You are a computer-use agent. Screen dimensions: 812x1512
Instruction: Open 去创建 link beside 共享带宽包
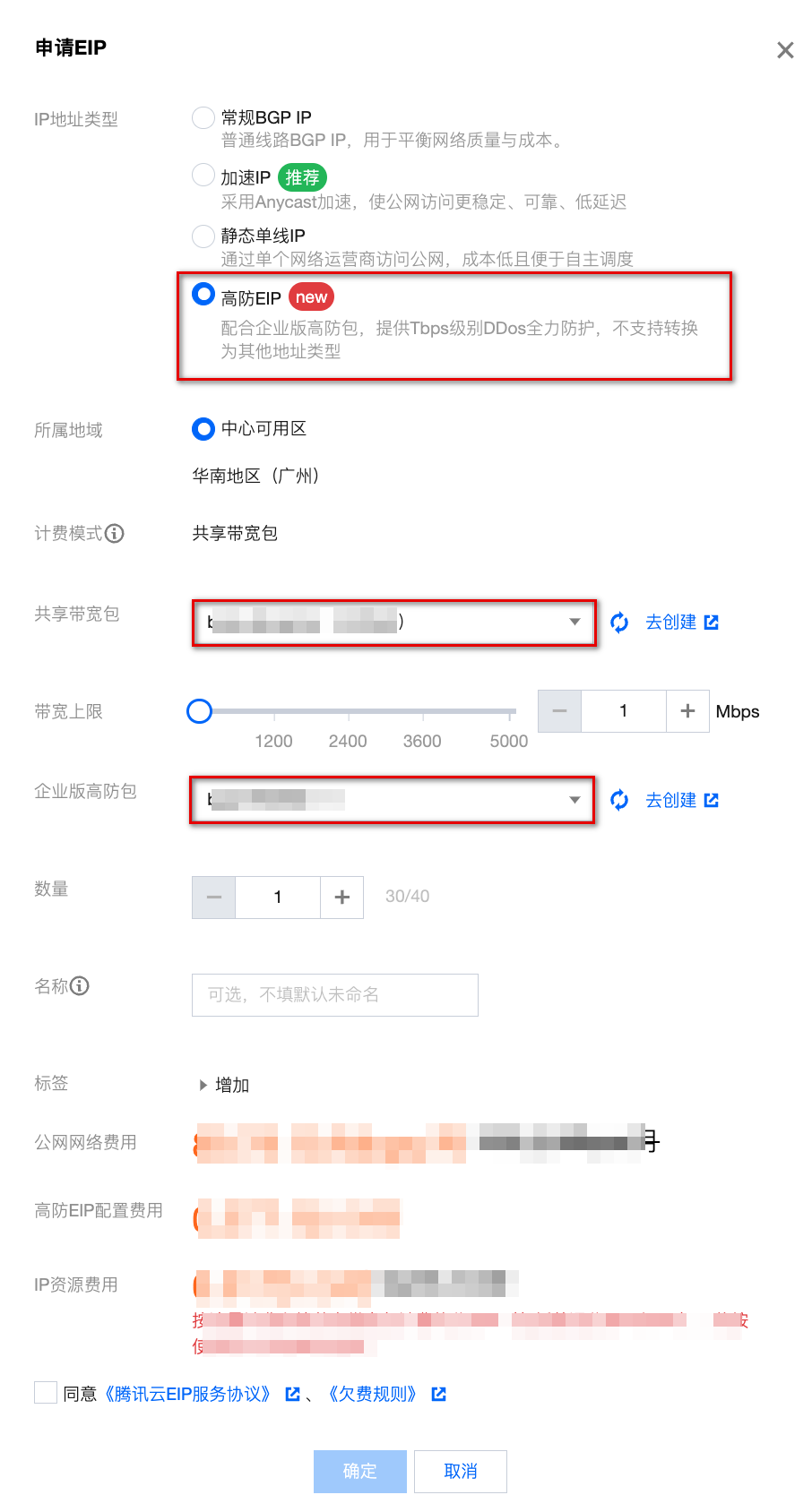pyautogui.click(x=682, y=623)
